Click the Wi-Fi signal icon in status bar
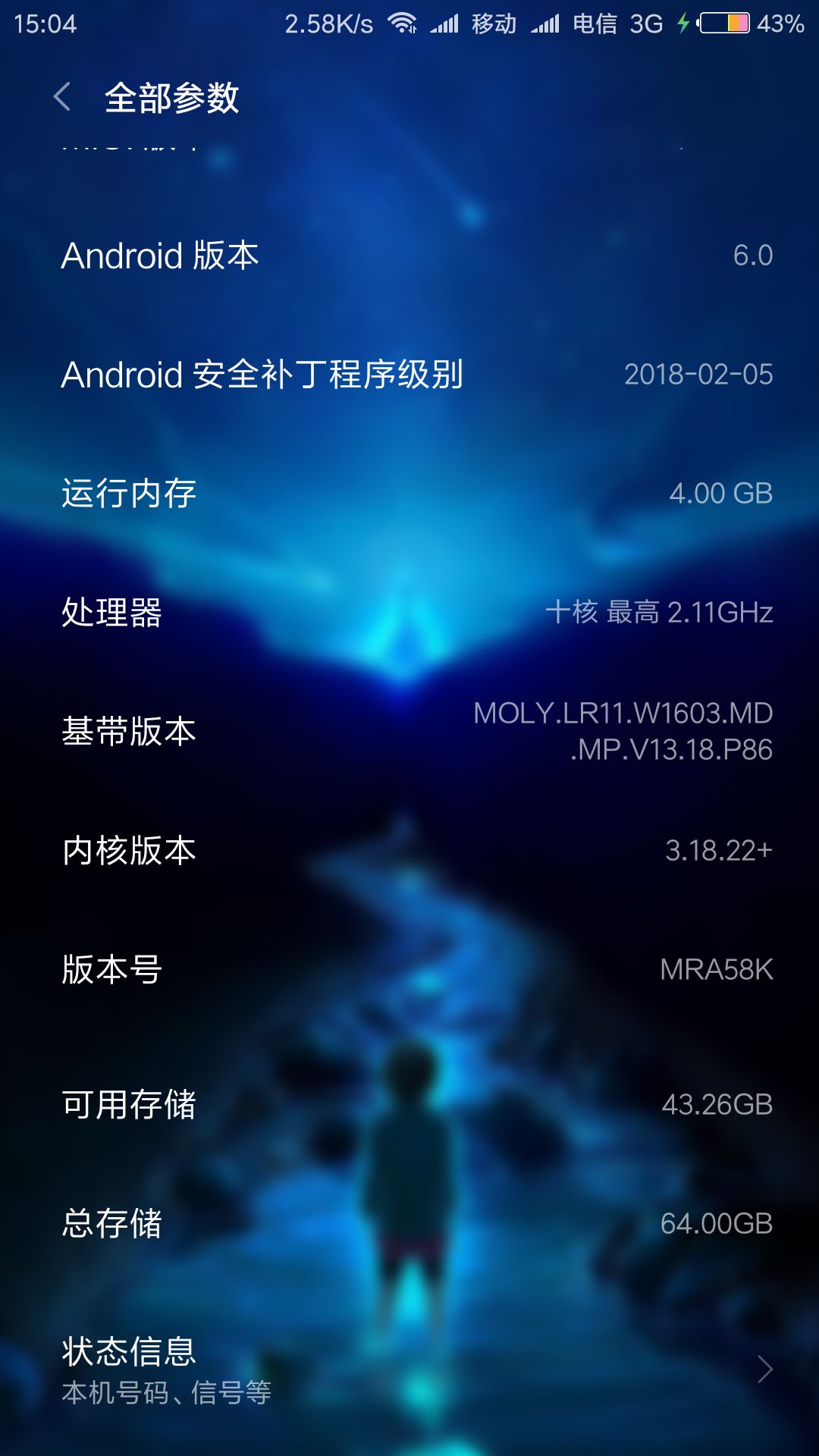This screenshot has height=1456, width=819. [402, 23]
